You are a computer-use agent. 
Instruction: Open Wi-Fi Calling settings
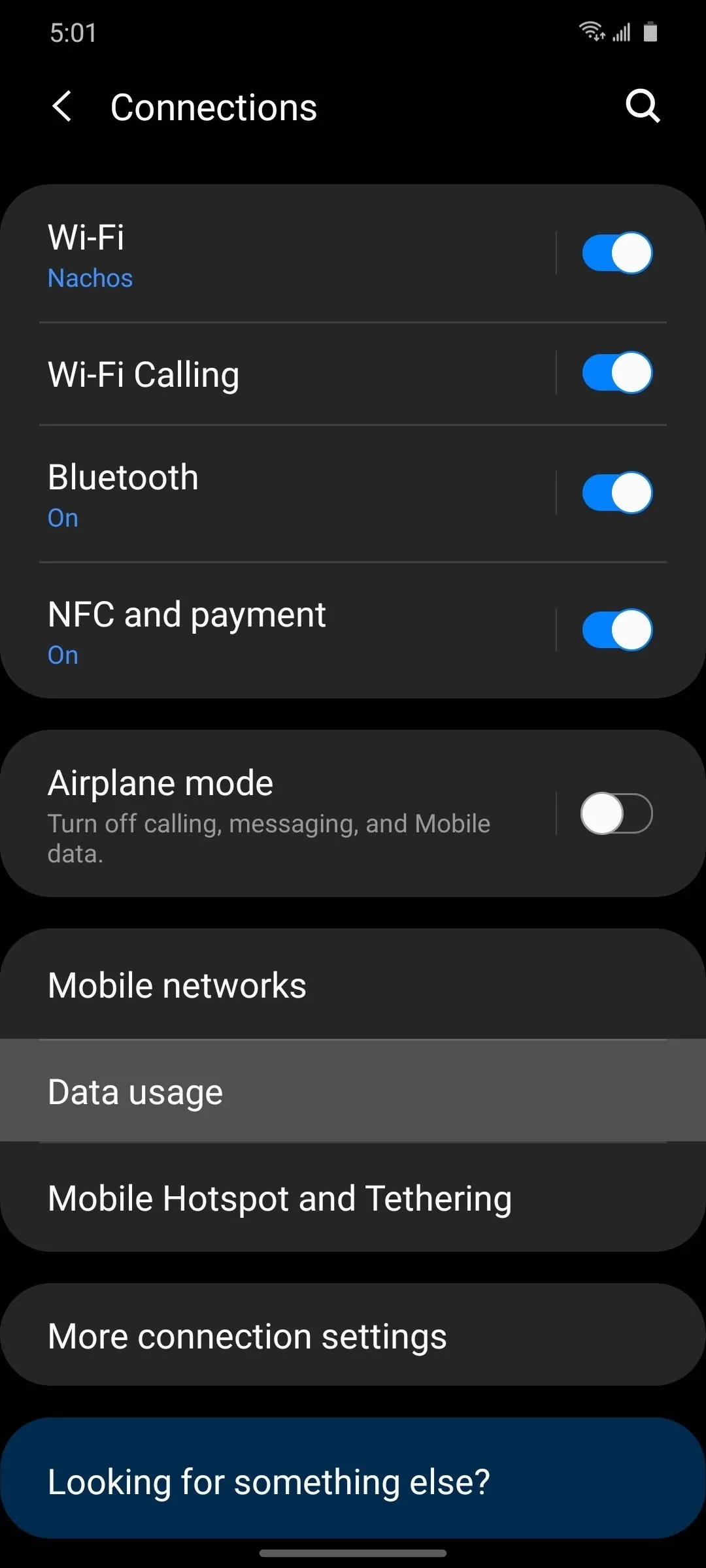pyautogui.click(x=278, y=374)
